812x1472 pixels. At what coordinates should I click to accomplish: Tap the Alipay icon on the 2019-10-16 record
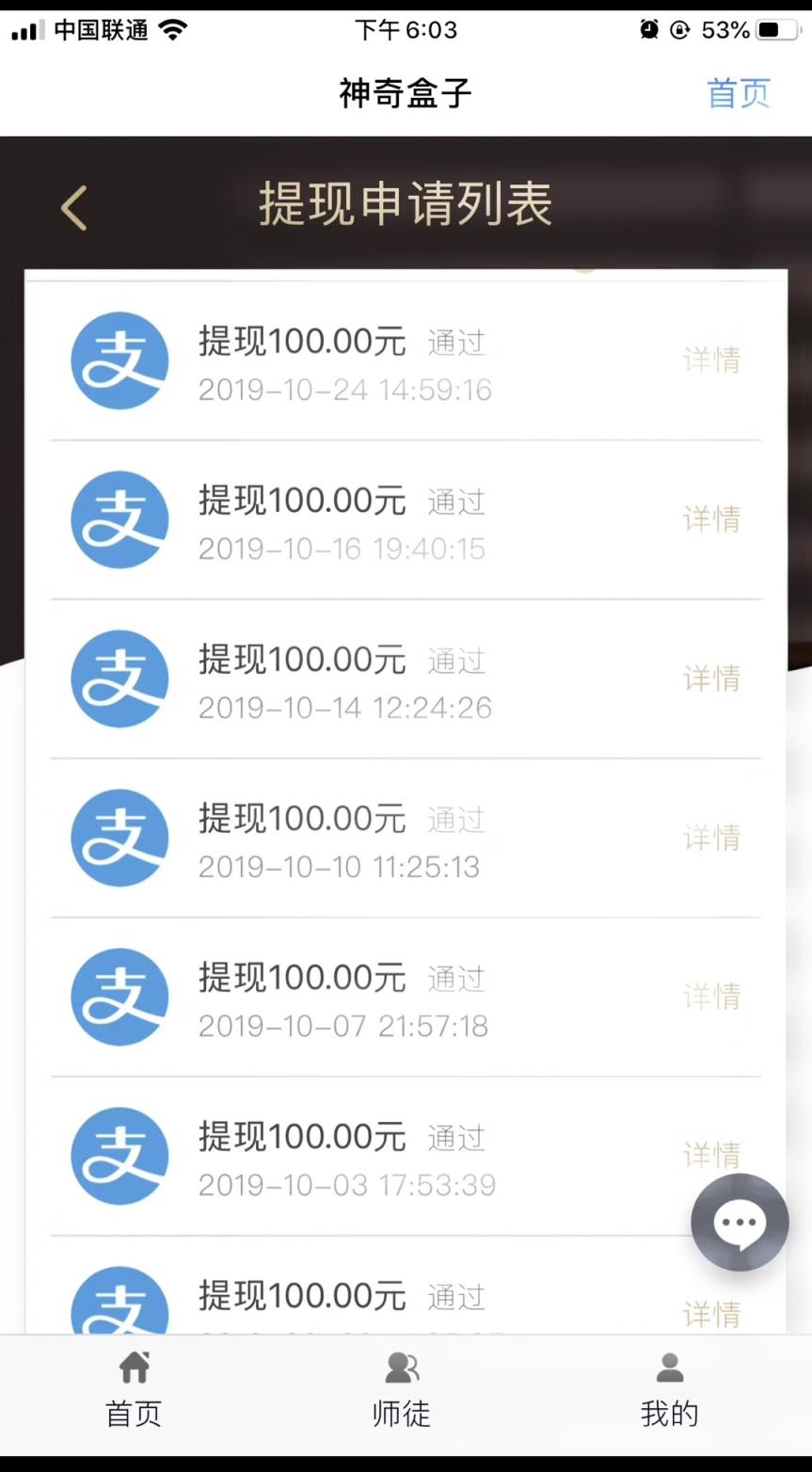(119, 520)
